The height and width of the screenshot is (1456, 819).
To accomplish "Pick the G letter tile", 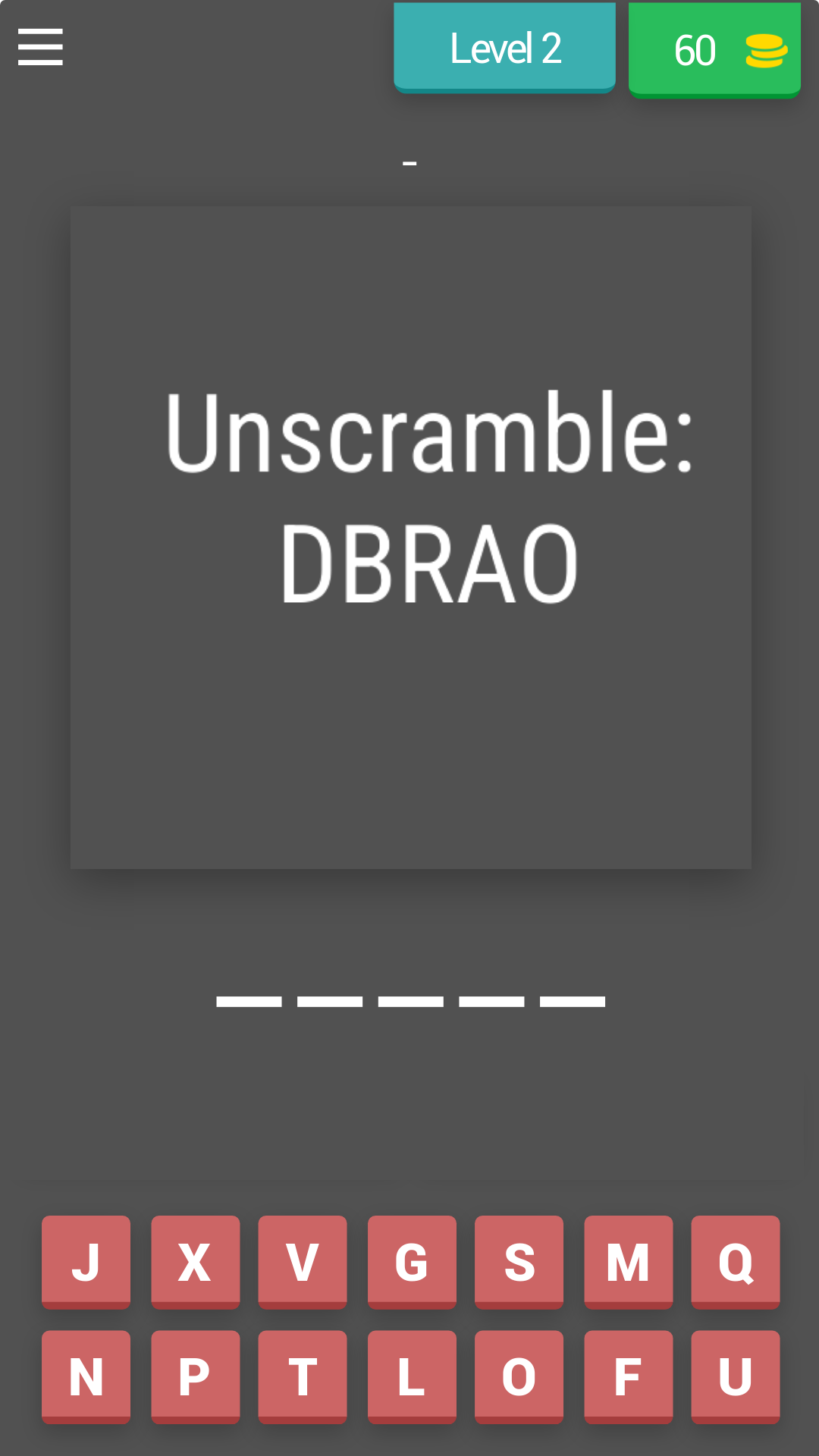I will [412, 1262].
